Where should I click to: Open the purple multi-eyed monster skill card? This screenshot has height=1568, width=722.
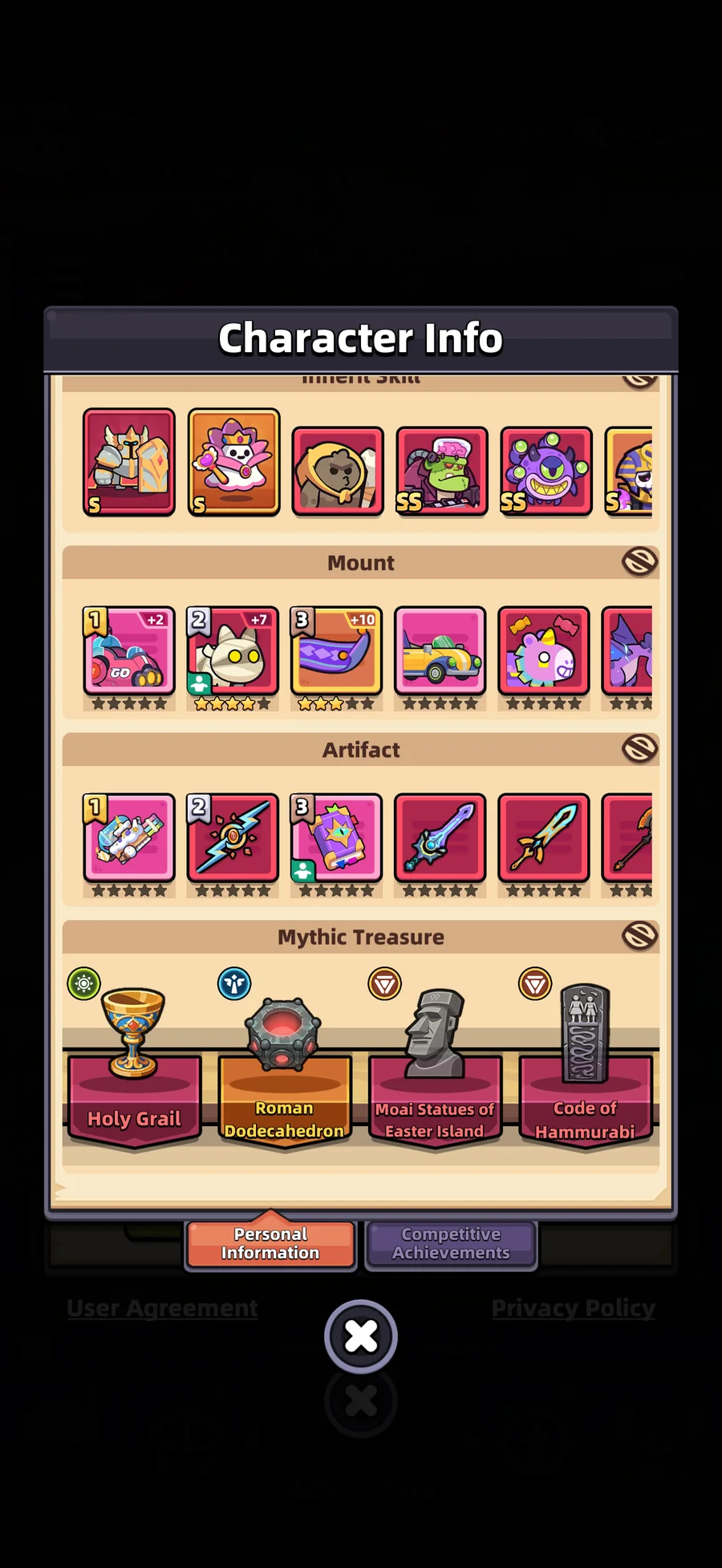click(546, 472)
